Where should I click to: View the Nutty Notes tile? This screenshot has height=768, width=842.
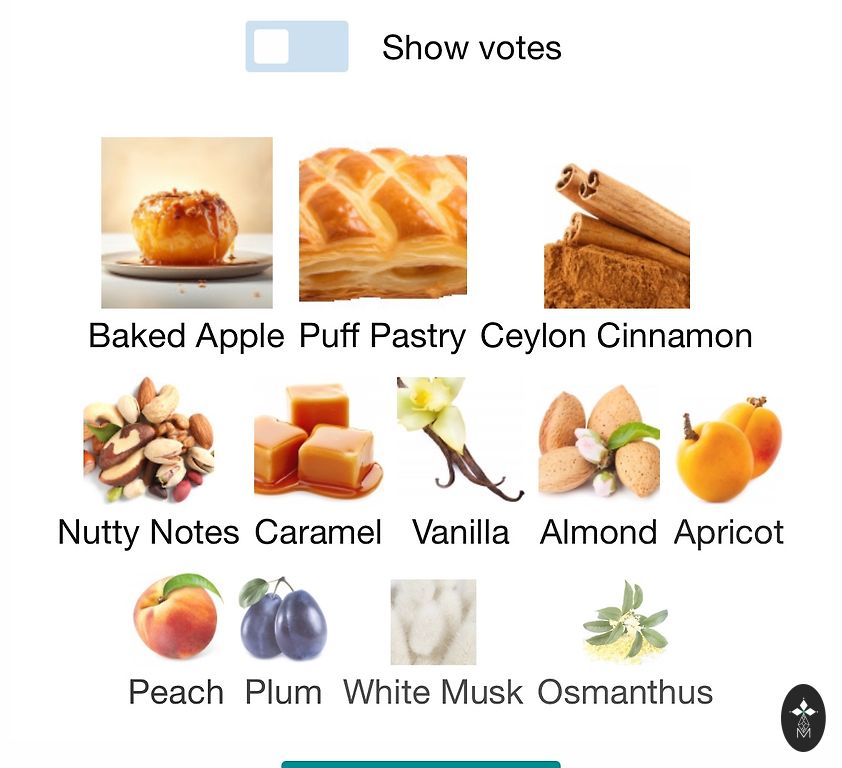click(148, 439)
